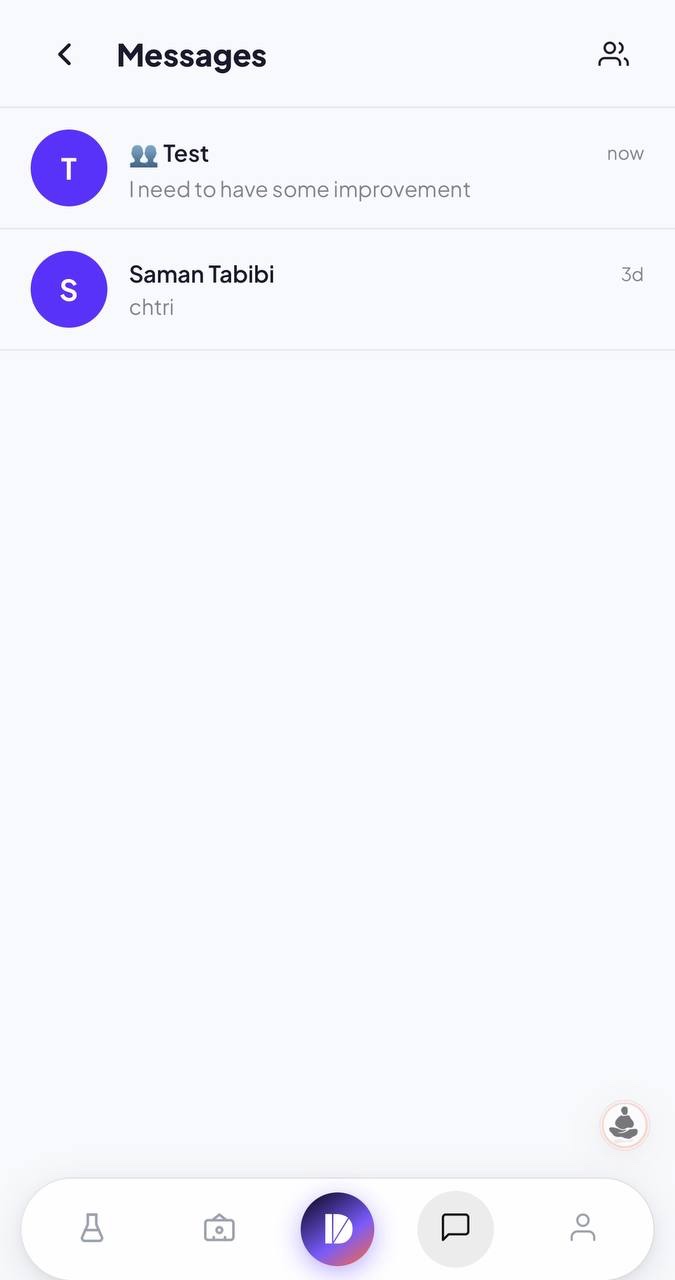
Task: Open the center purple logo button
Action: (x=337, y=1229)
